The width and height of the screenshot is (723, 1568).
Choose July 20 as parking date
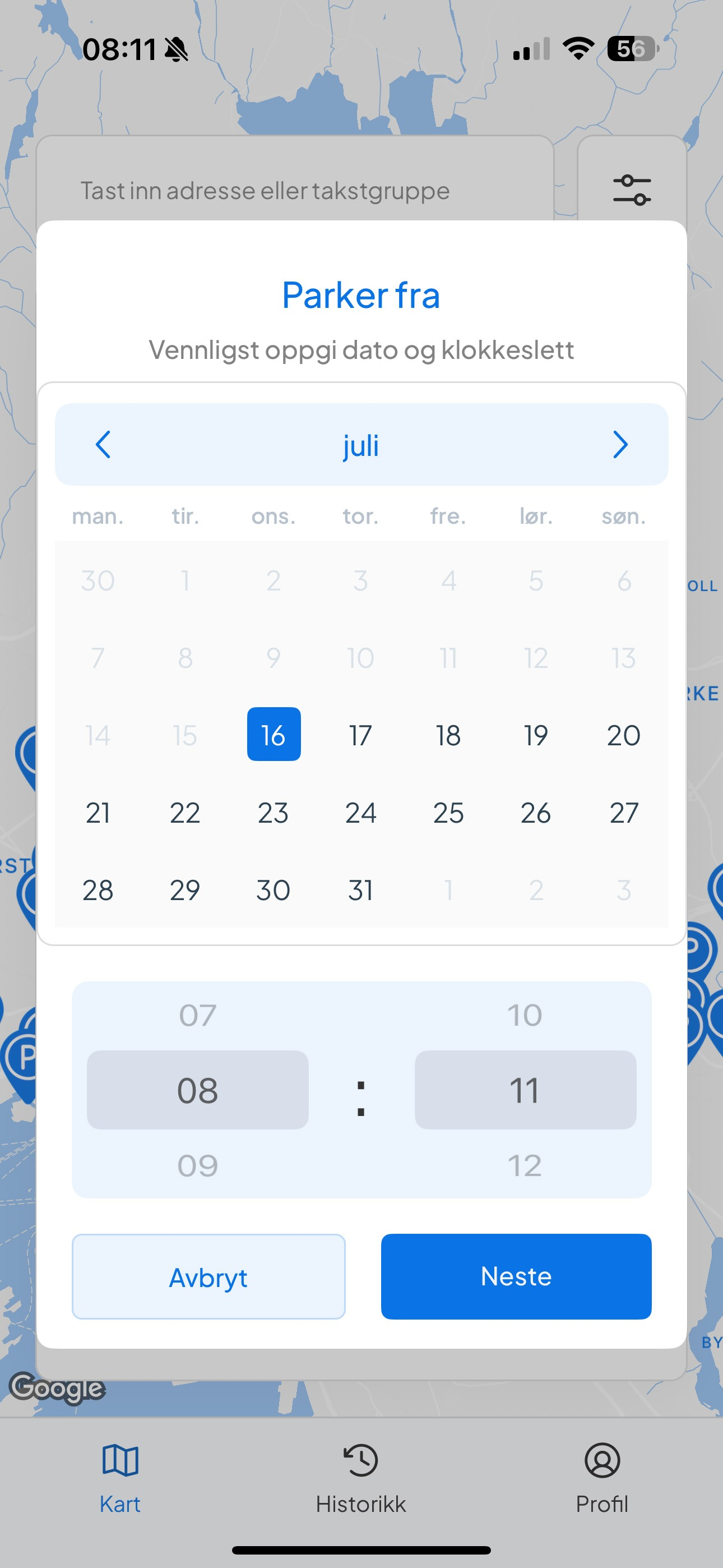click(x=623, y=735)
